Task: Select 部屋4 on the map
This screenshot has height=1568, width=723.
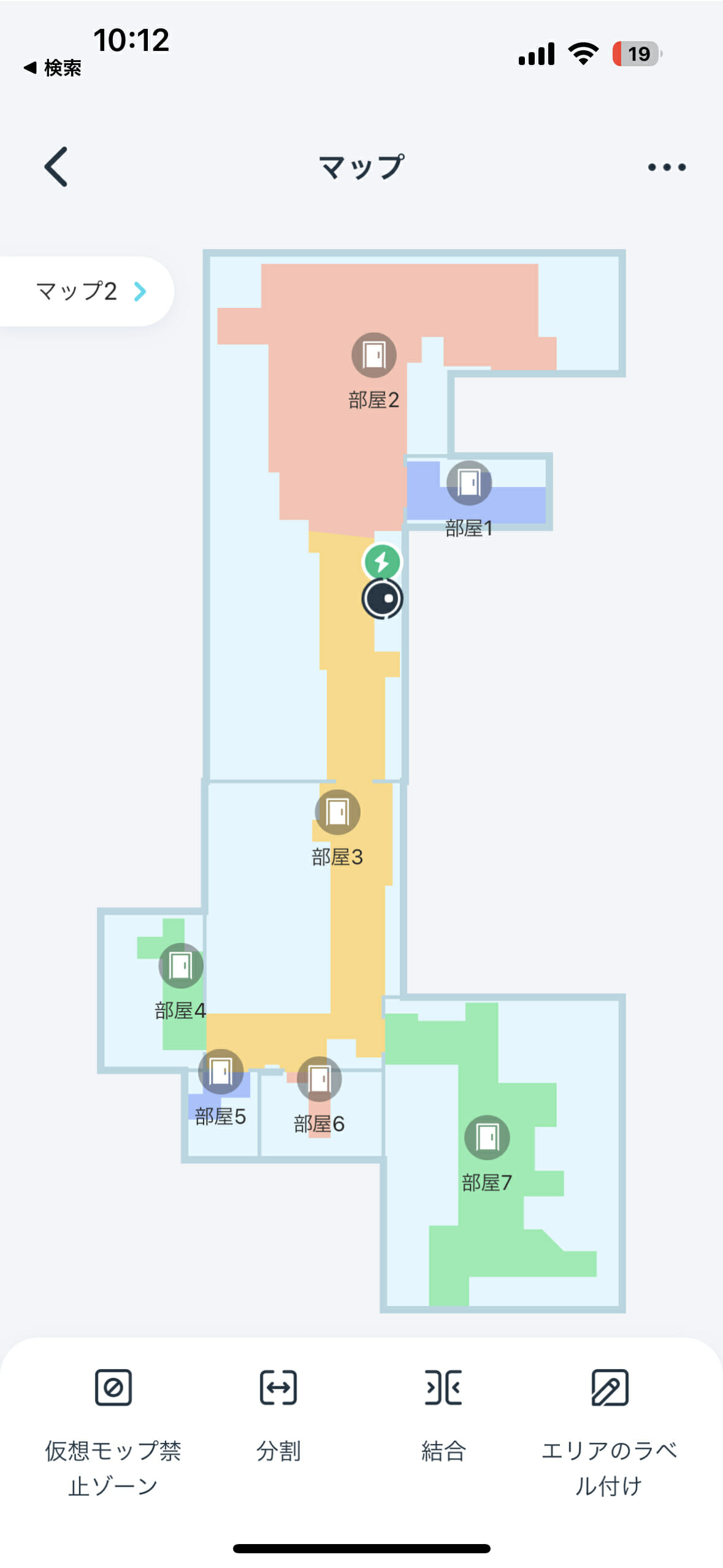Action: (181, 966)
